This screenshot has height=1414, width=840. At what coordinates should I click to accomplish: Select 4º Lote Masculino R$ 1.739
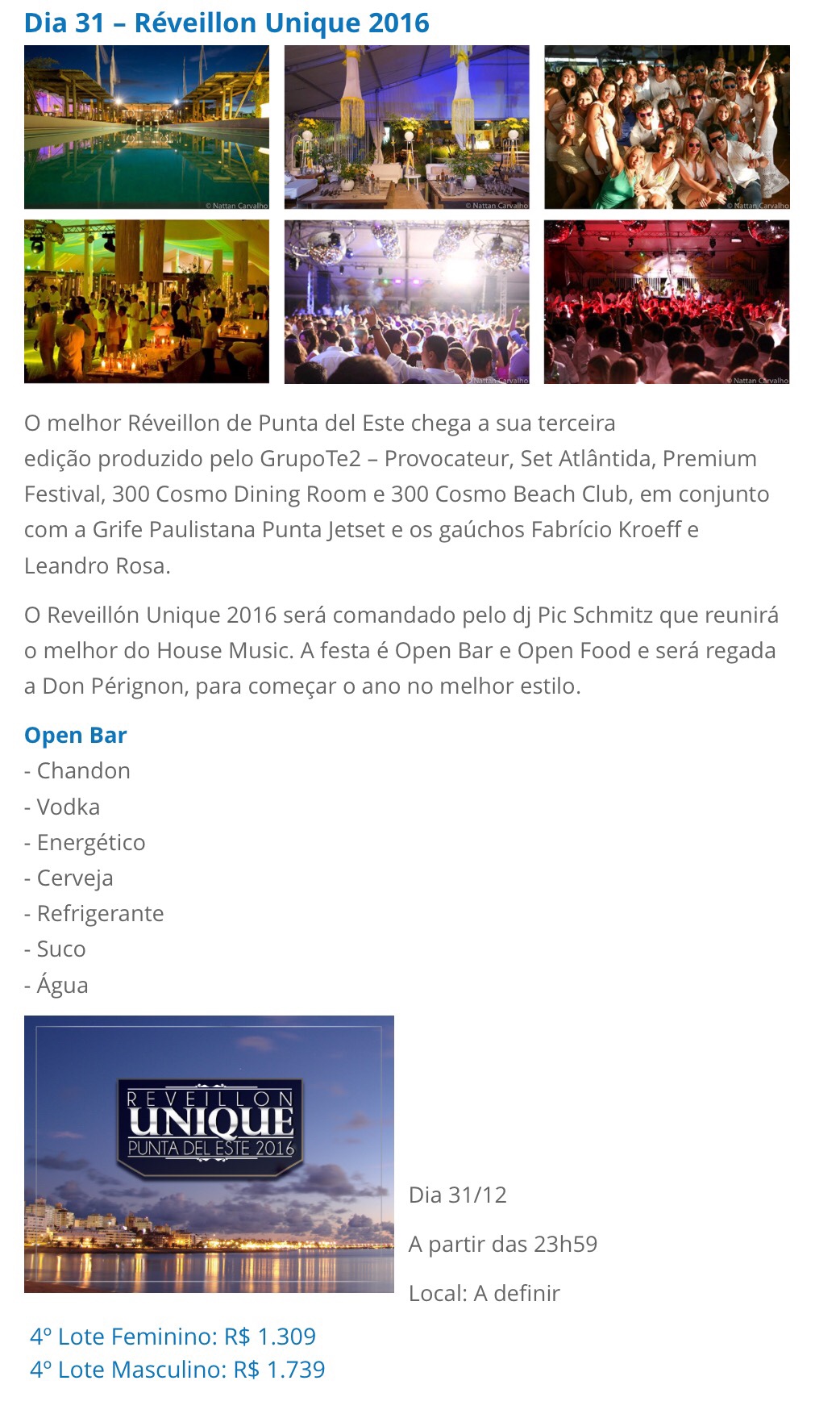[177, 1370]
